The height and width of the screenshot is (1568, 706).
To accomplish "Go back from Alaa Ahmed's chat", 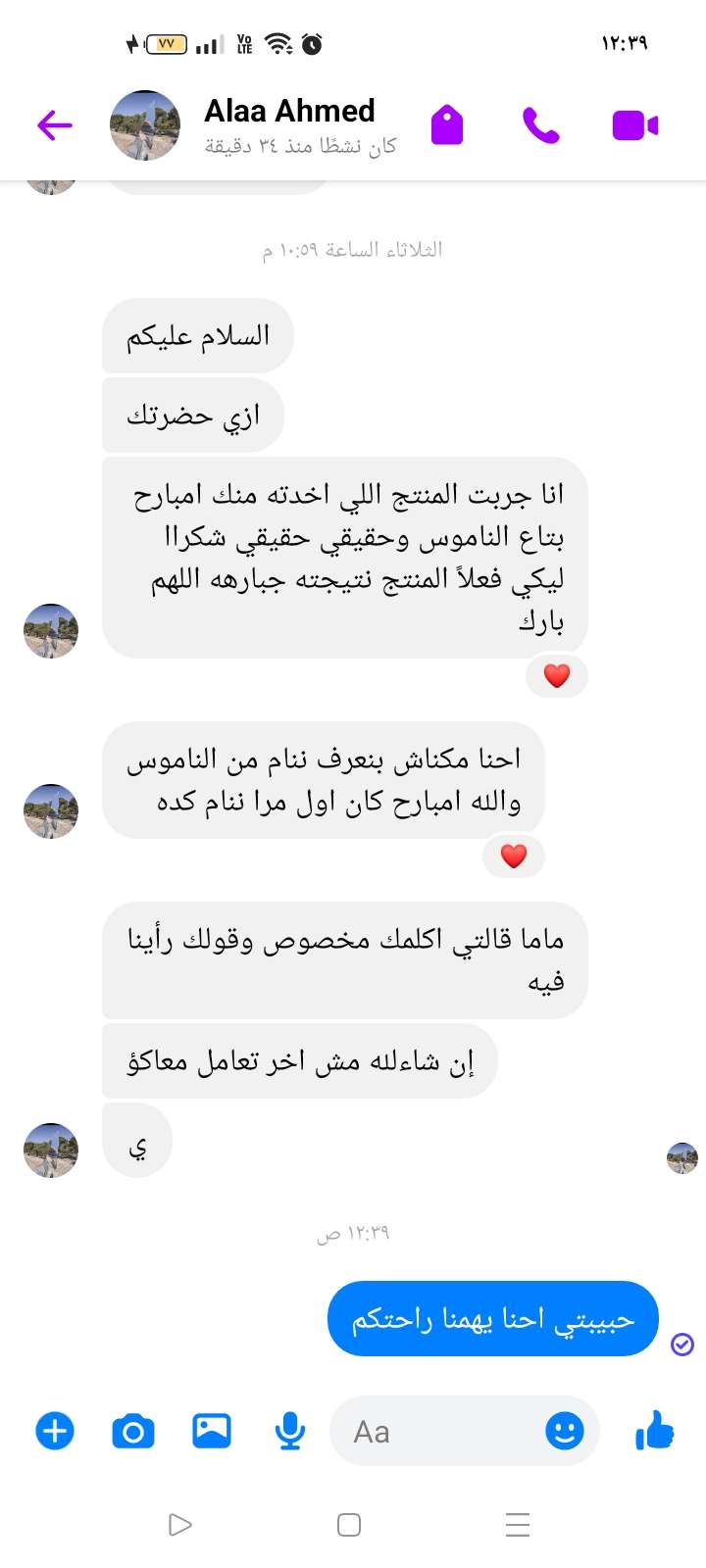I will 55,125.
